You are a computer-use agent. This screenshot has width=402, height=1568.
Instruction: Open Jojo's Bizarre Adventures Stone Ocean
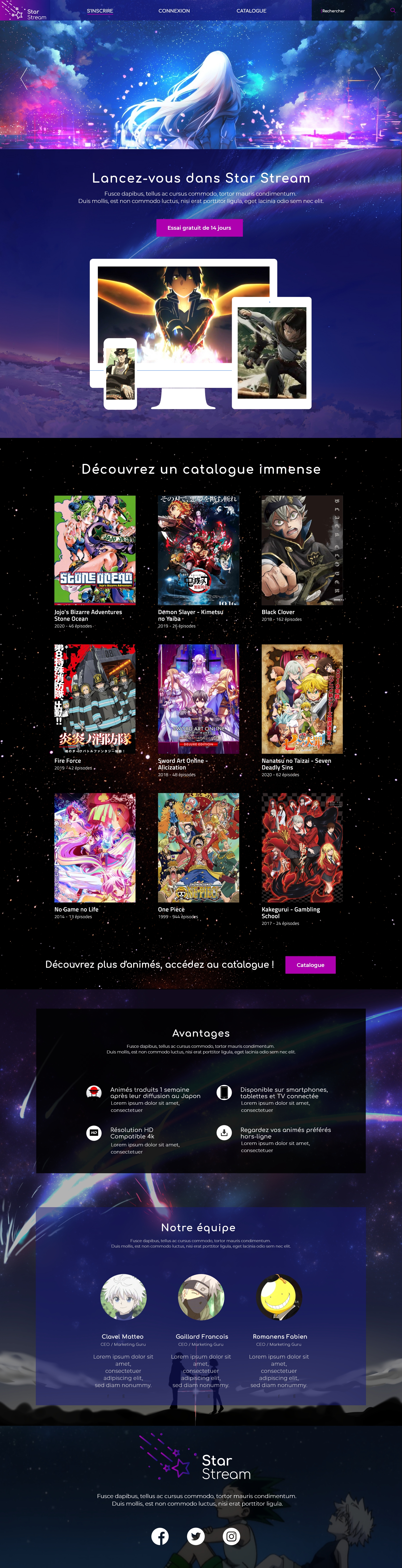pyautogui.click(x=95, y=550)
